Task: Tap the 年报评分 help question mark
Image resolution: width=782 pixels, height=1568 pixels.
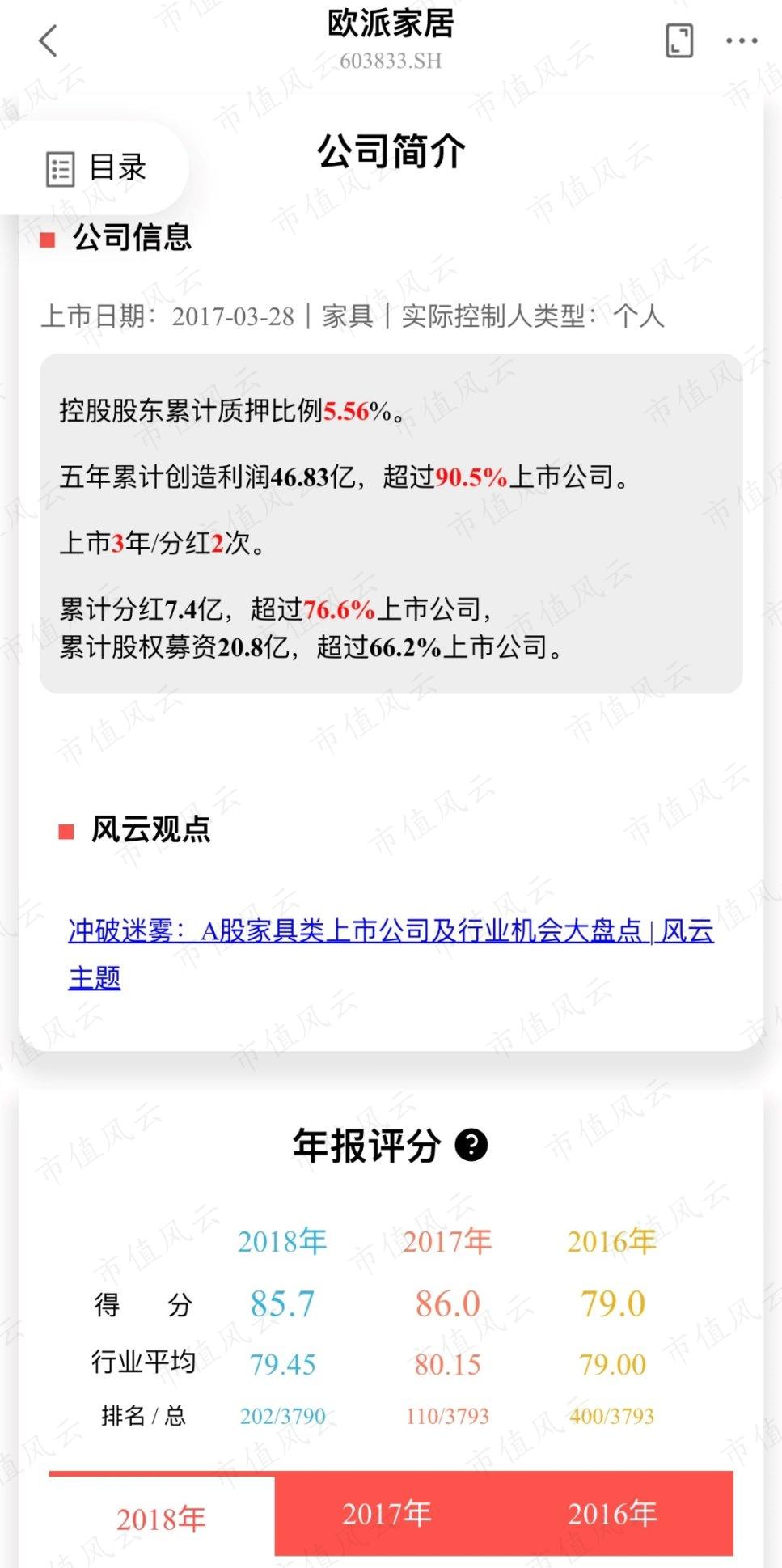Action: click(471, 1145)
